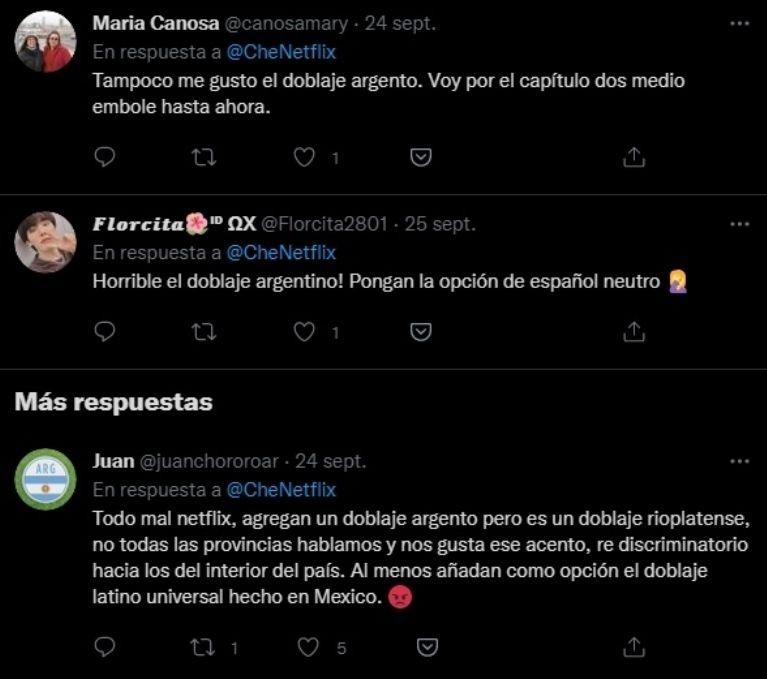
Task: Retweet Florcita's reply
Action: click(204, 331)
